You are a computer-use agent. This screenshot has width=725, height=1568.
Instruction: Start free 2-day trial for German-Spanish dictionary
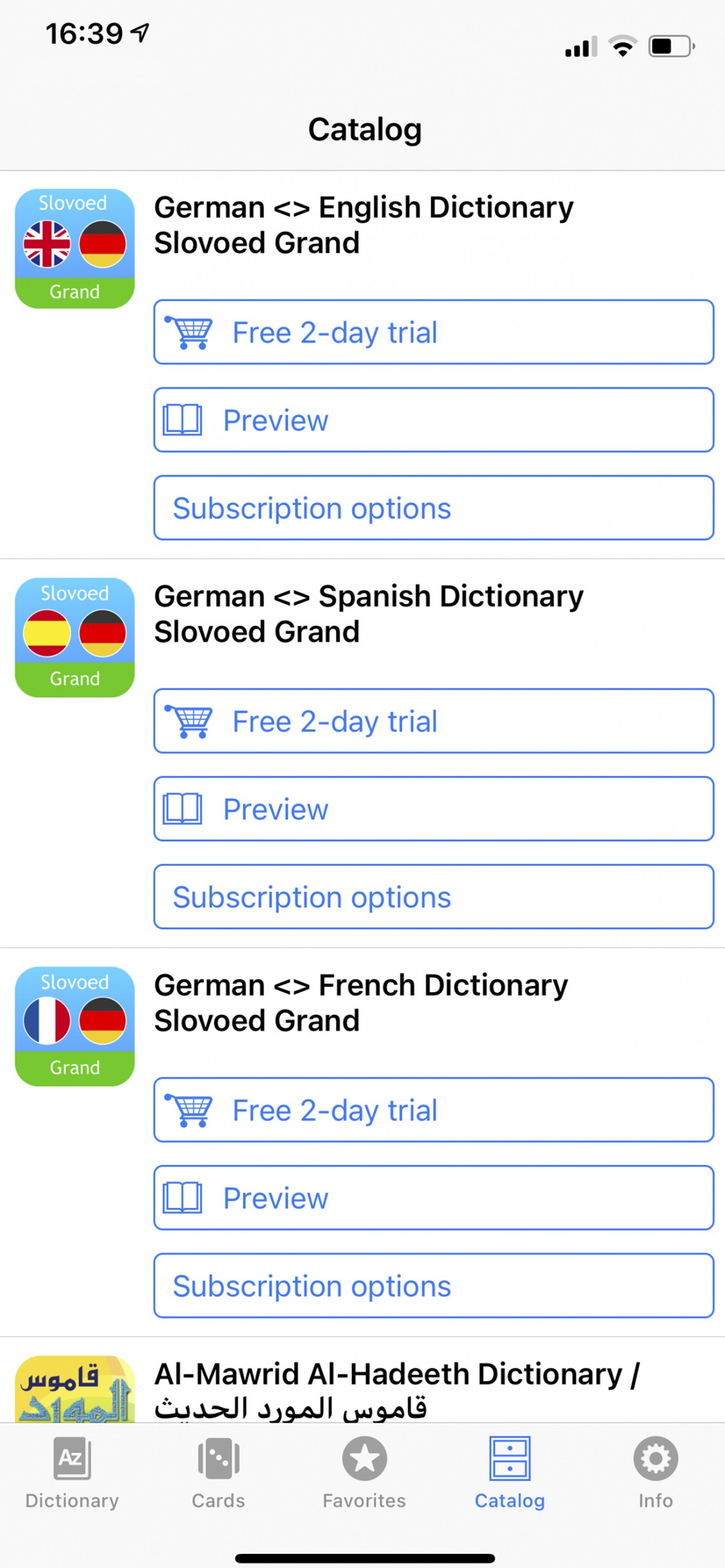tap(433, 722)
